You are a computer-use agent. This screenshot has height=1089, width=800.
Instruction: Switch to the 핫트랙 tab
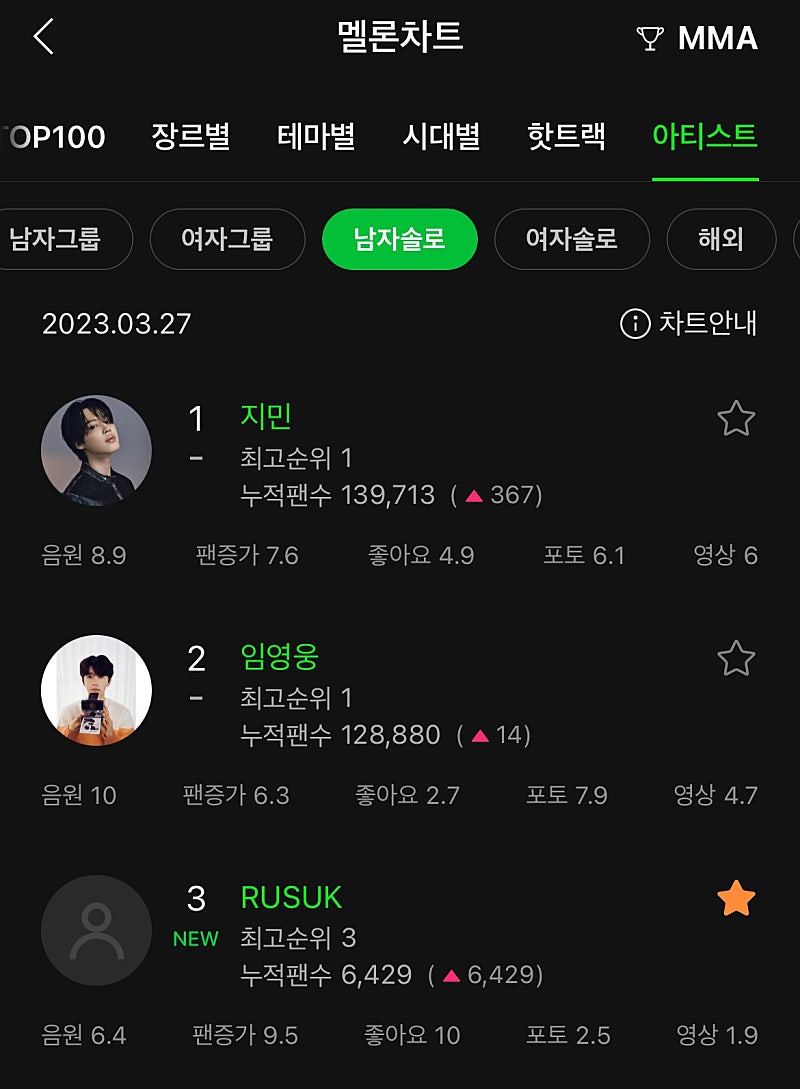[x=566, y=136]
